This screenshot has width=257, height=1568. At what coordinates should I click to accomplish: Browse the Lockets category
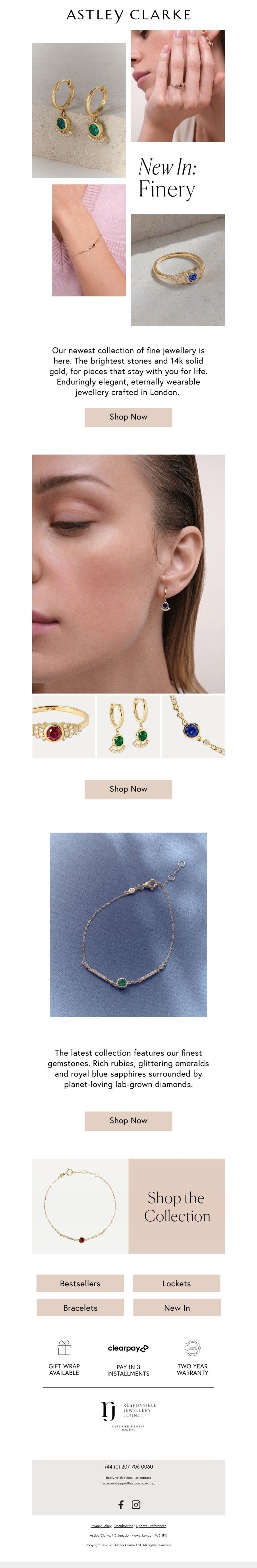tap(177, 1283)
